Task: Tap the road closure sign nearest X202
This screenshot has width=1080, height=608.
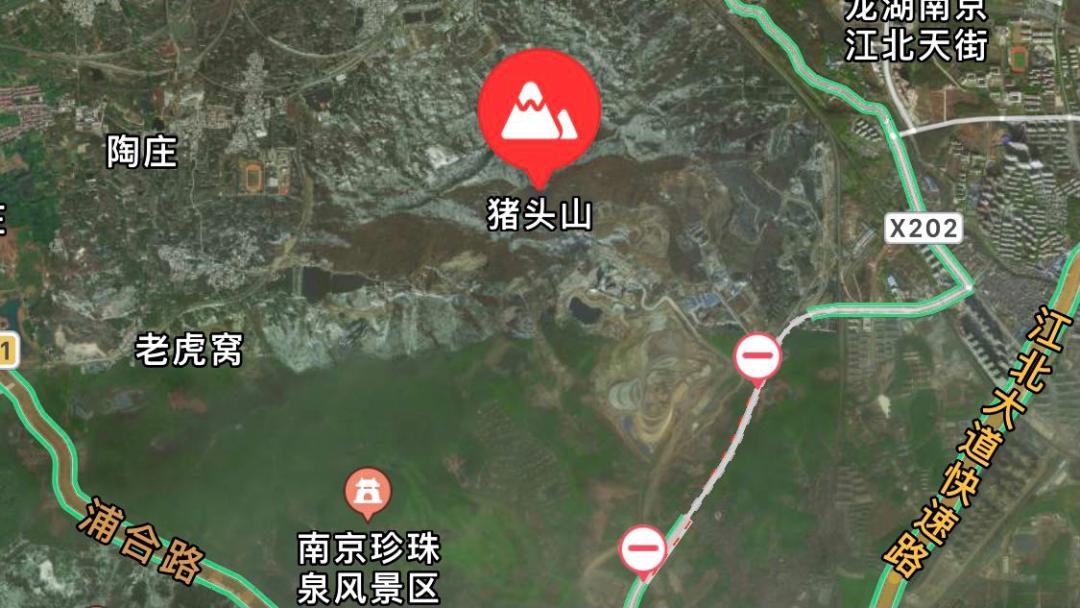Action: [758, 356]
